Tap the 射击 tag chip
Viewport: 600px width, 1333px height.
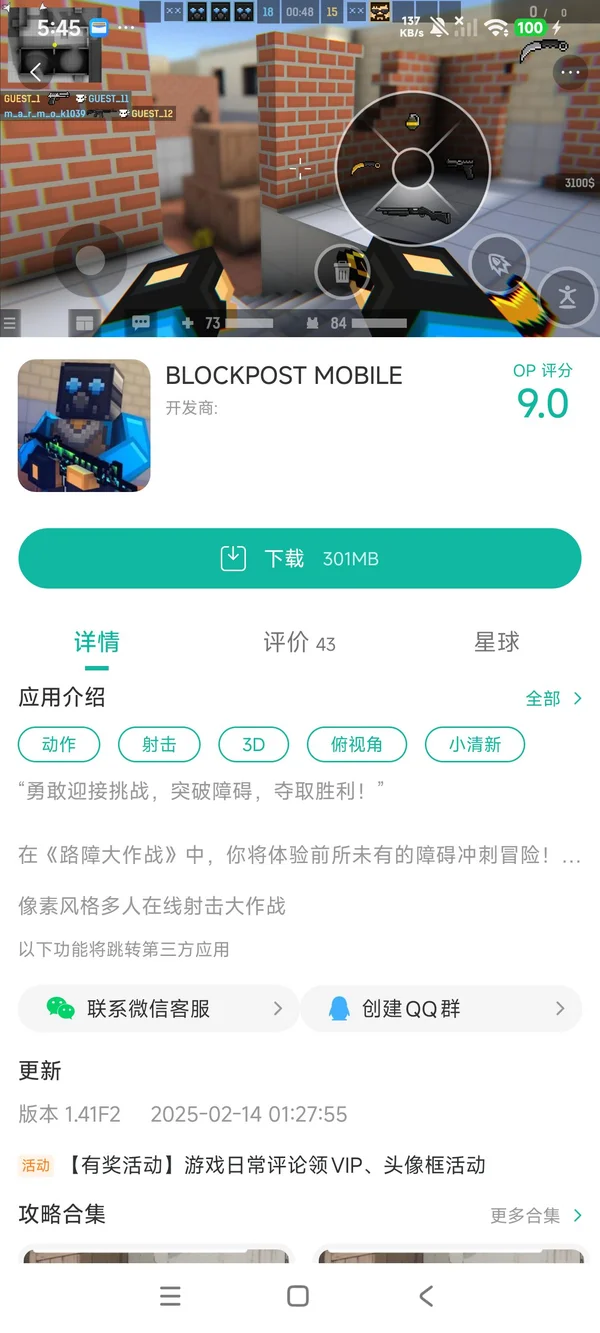pos(159,744)
